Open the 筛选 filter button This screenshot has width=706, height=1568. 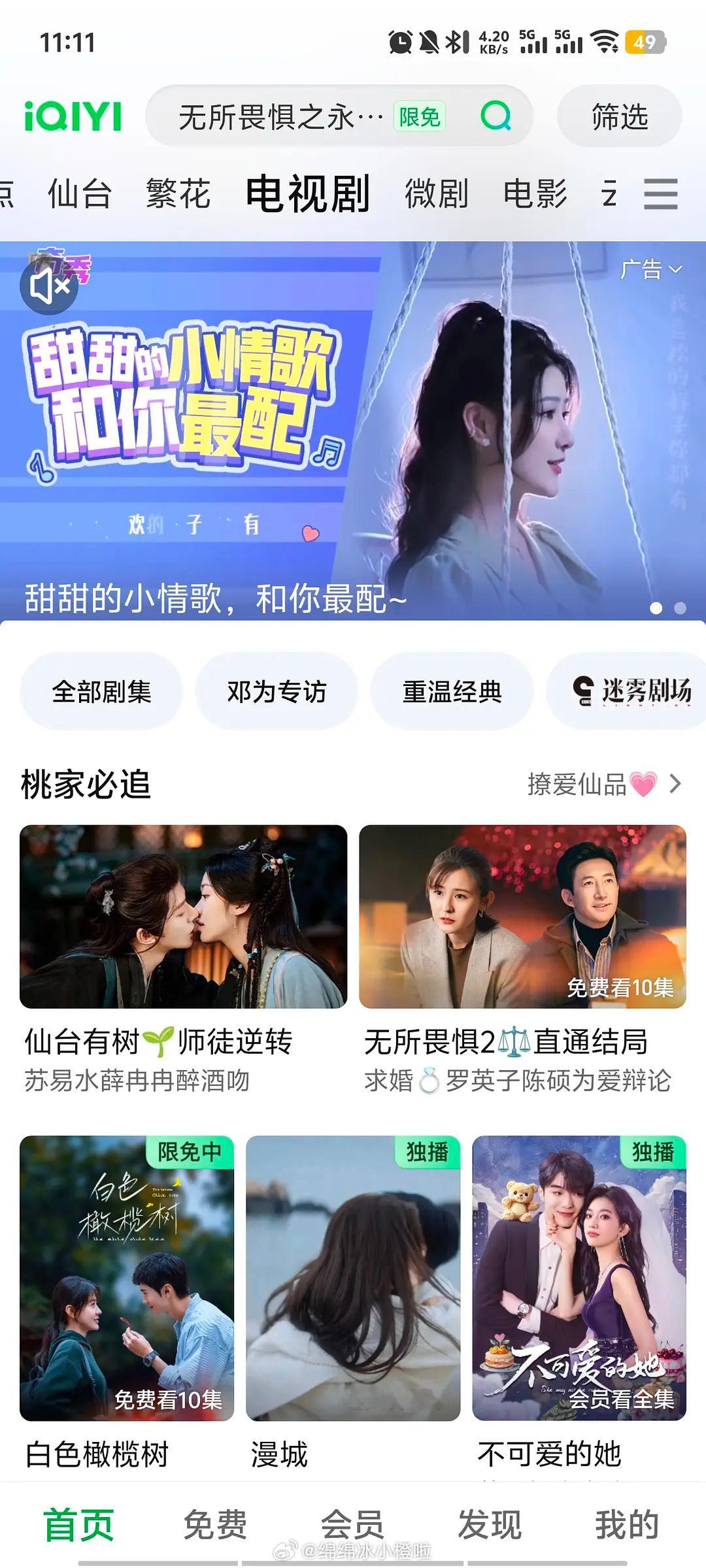click(x=619, y=116)
